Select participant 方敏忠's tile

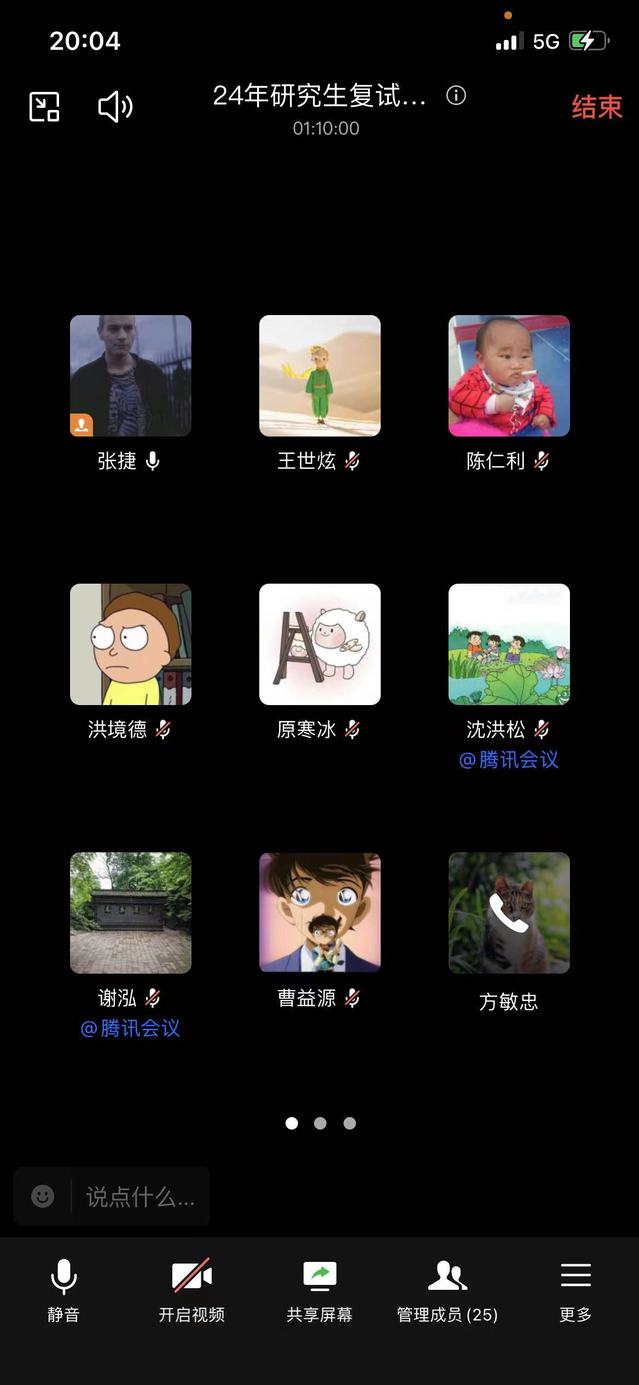click(x=509, y=912)
